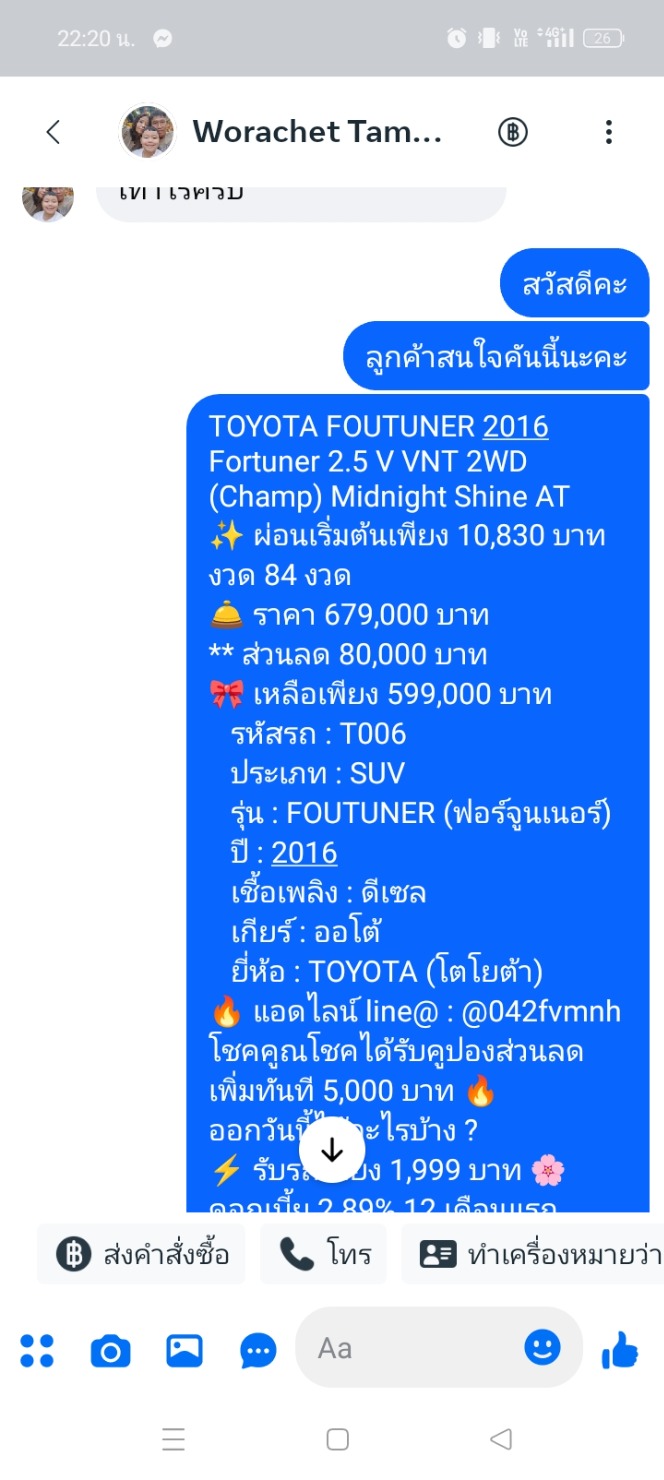Jump to latest message with down arrow
Screen dimensions: 664x1480
tap(332, 1150)
